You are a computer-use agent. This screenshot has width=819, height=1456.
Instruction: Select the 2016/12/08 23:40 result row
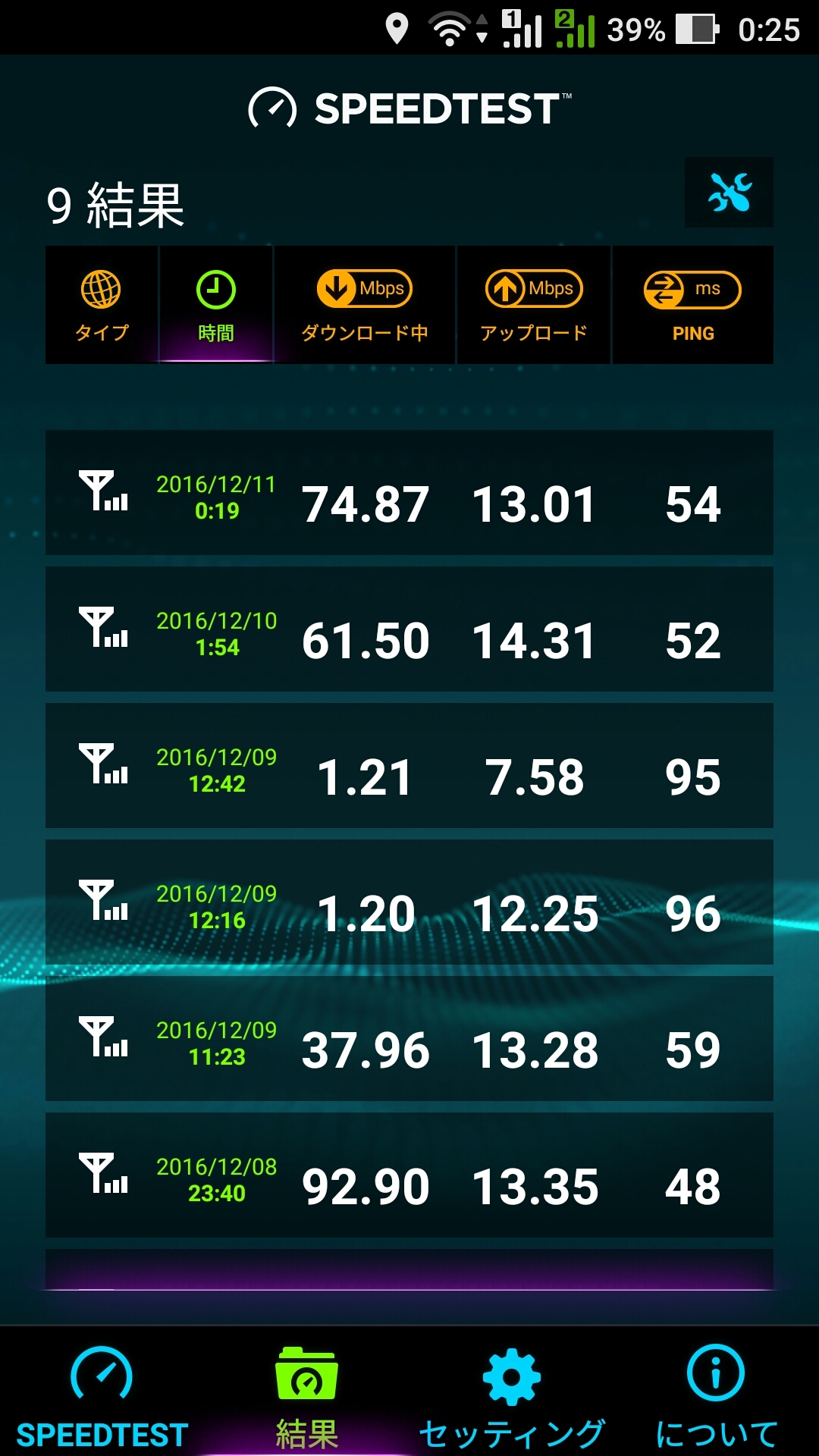coord(409,1175)
